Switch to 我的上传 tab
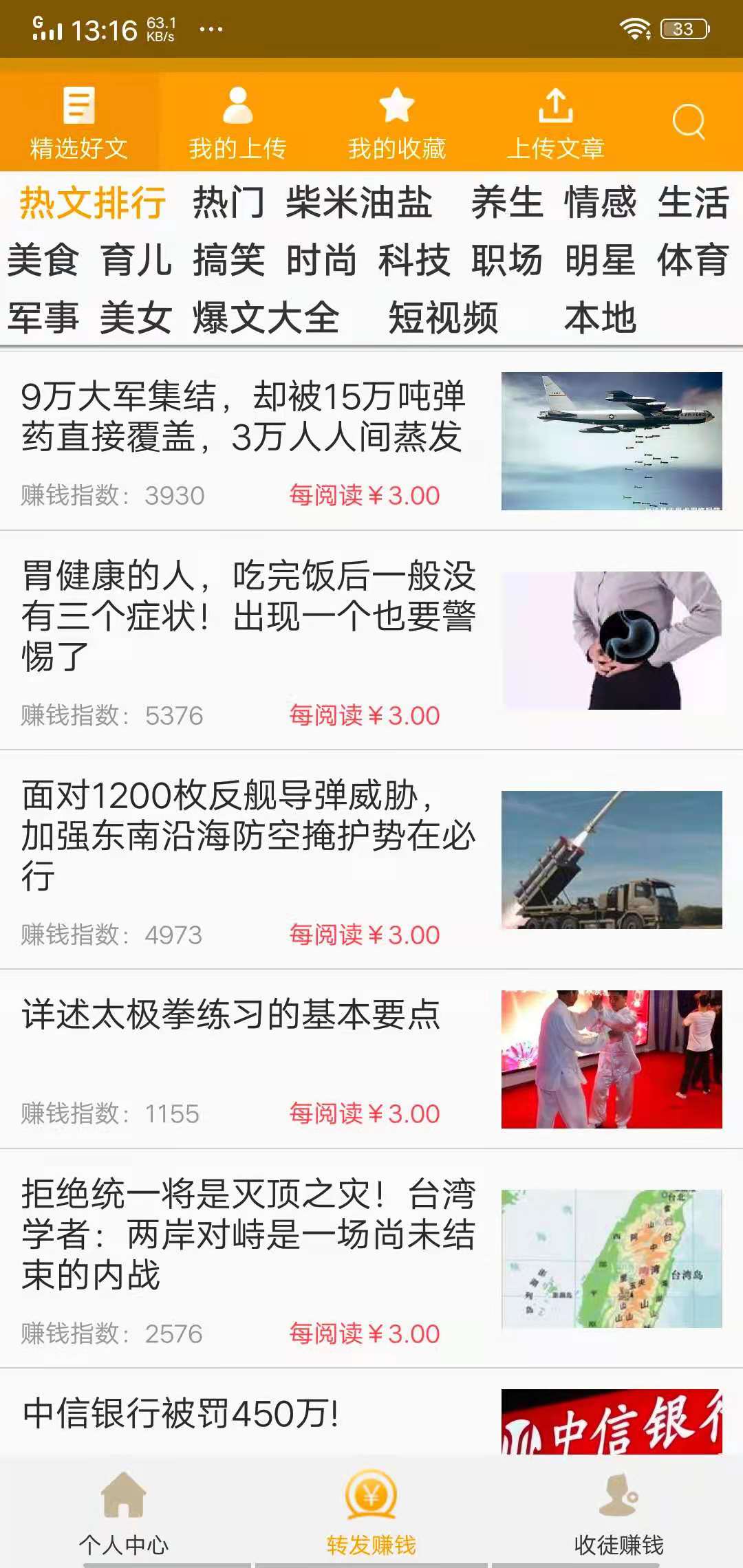Viewport: 743px width, 1568px height. tap(237, 122)
